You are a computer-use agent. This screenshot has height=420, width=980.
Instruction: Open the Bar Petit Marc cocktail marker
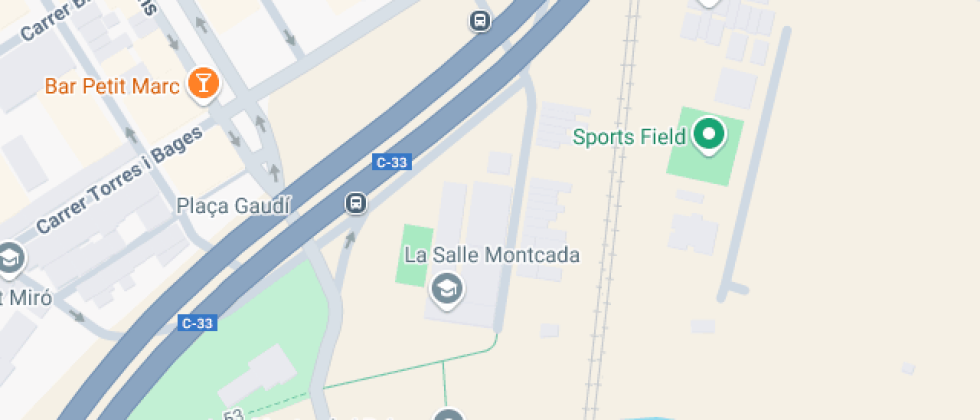click(203, 84)
